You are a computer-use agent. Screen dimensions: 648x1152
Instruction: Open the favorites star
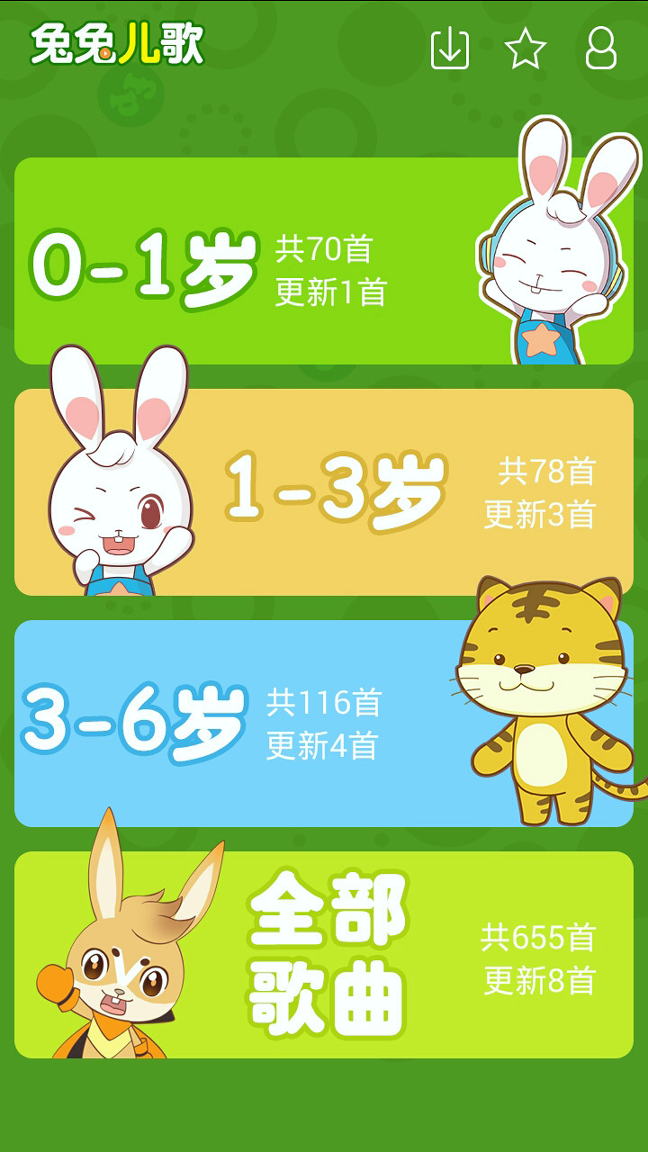coord(525,48)
